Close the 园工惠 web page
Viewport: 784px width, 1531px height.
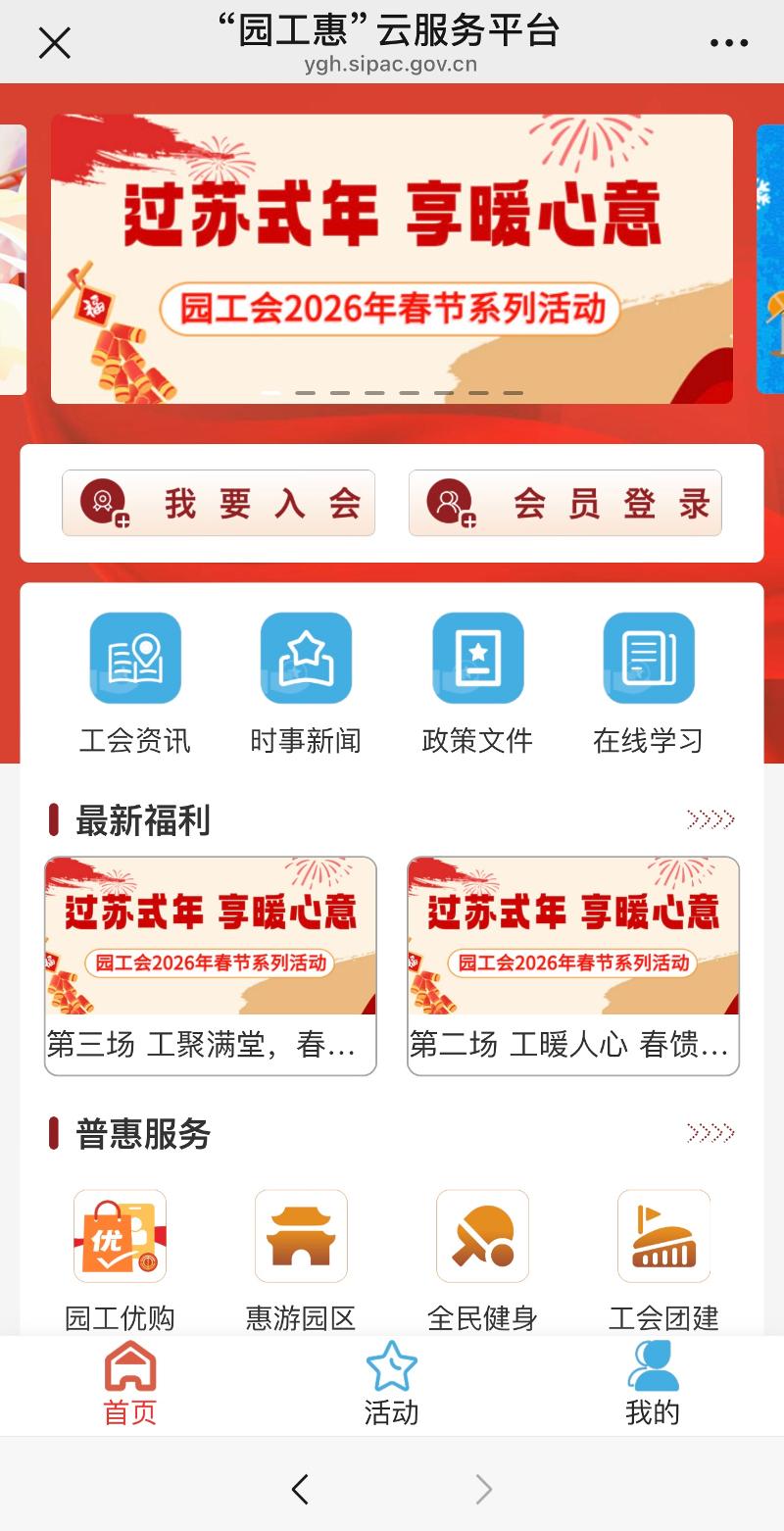pos(55,42)
